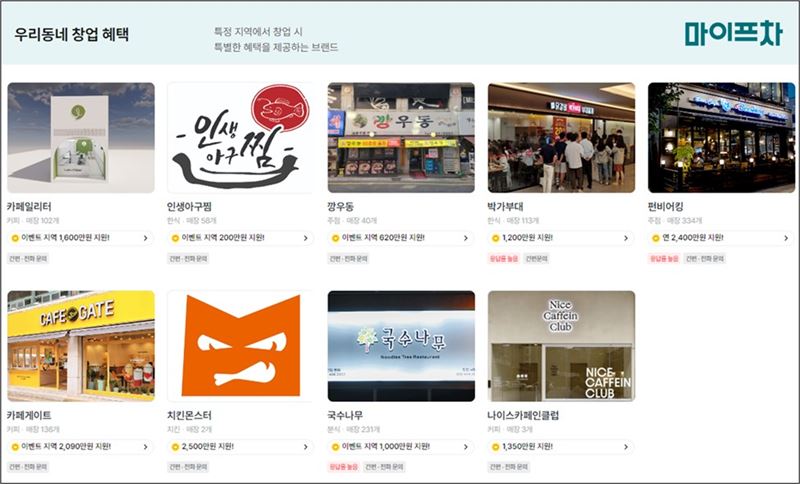Open the 인생아구찜 brand card

pos(241,138)
